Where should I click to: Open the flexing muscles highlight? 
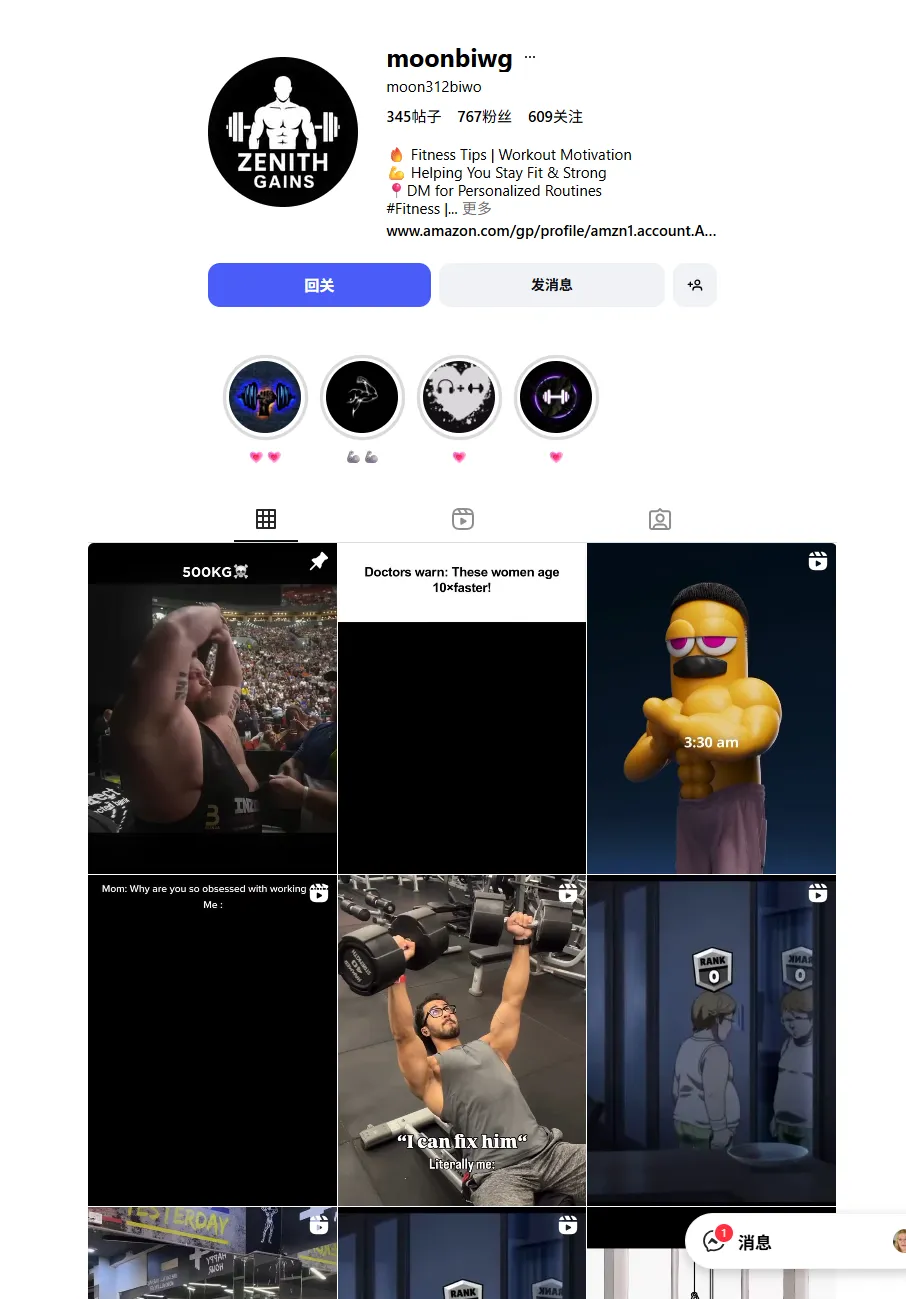click(362, 398)
